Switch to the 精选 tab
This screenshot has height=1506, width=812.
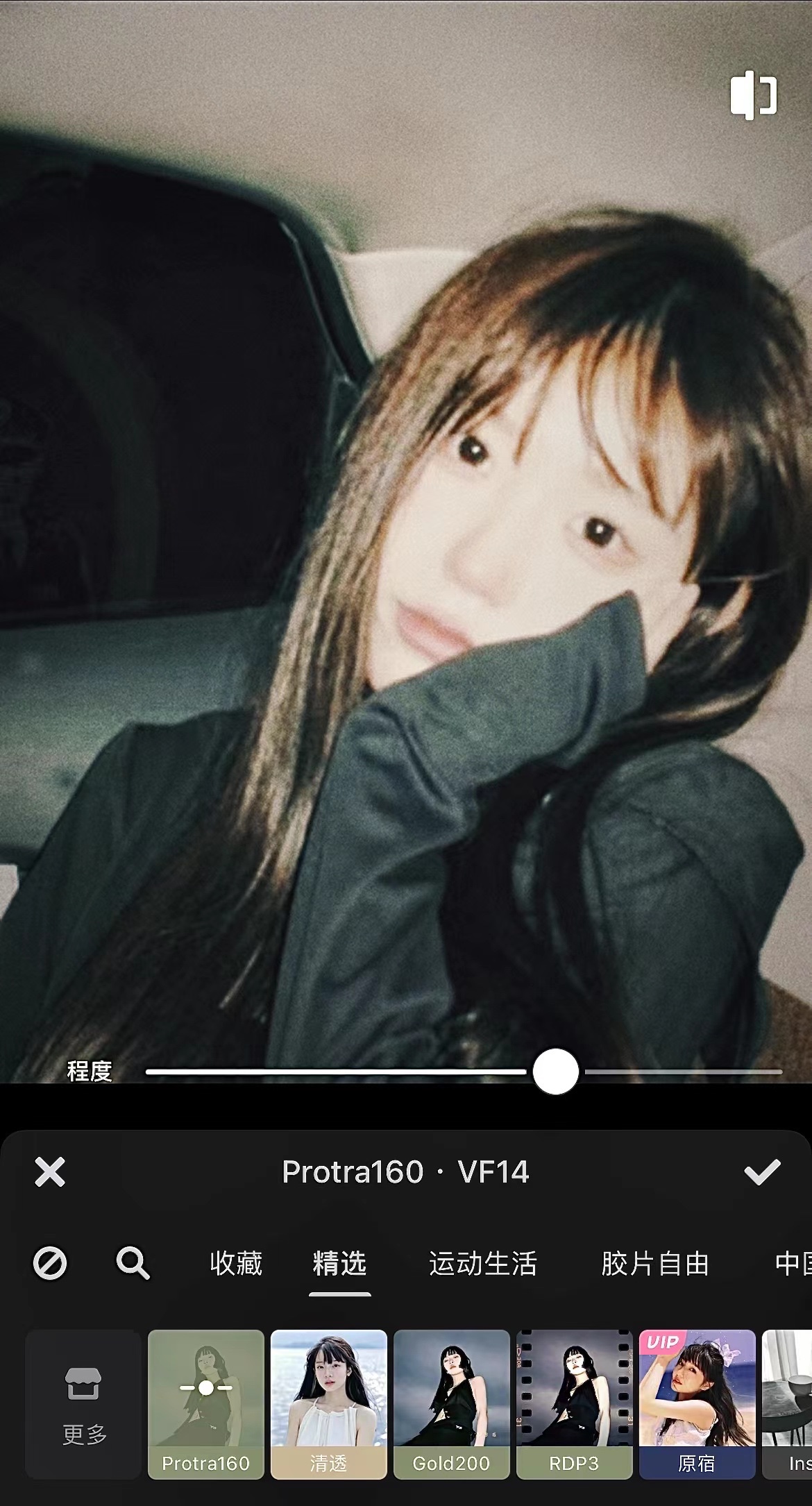click(339, 1264)
